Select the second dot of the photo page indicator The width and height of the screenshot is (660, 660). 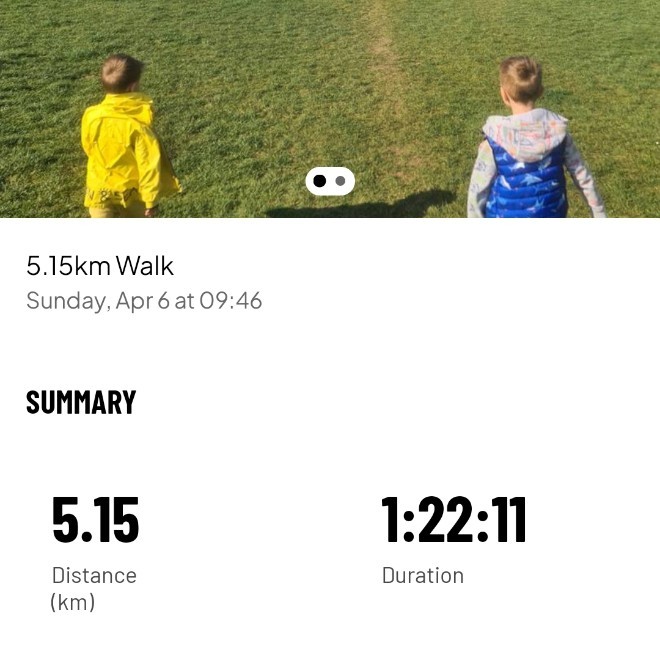point(341,181)
